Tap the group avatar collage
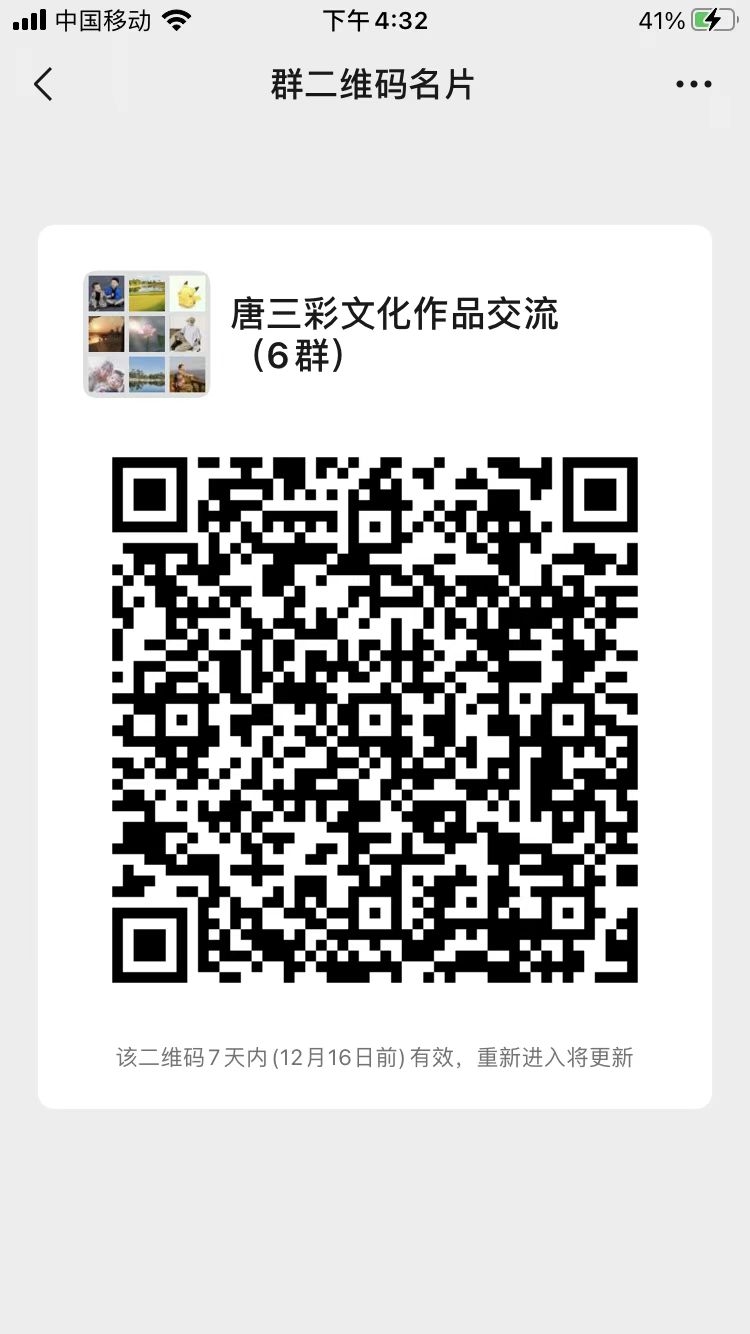The image size is (750, 1334). point(147,333)
